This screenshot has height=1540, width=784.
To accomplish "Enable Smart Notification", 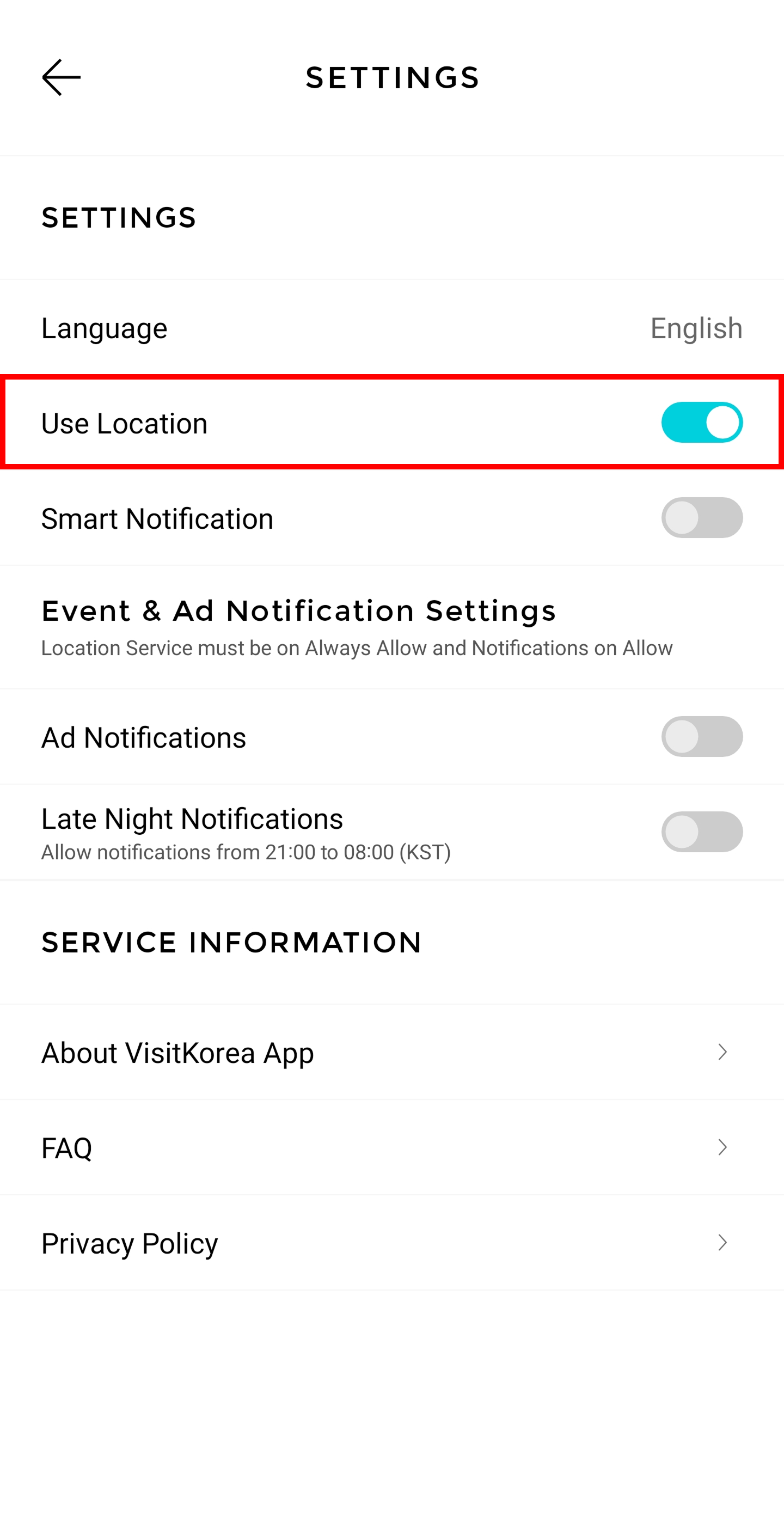I will 702,518.
